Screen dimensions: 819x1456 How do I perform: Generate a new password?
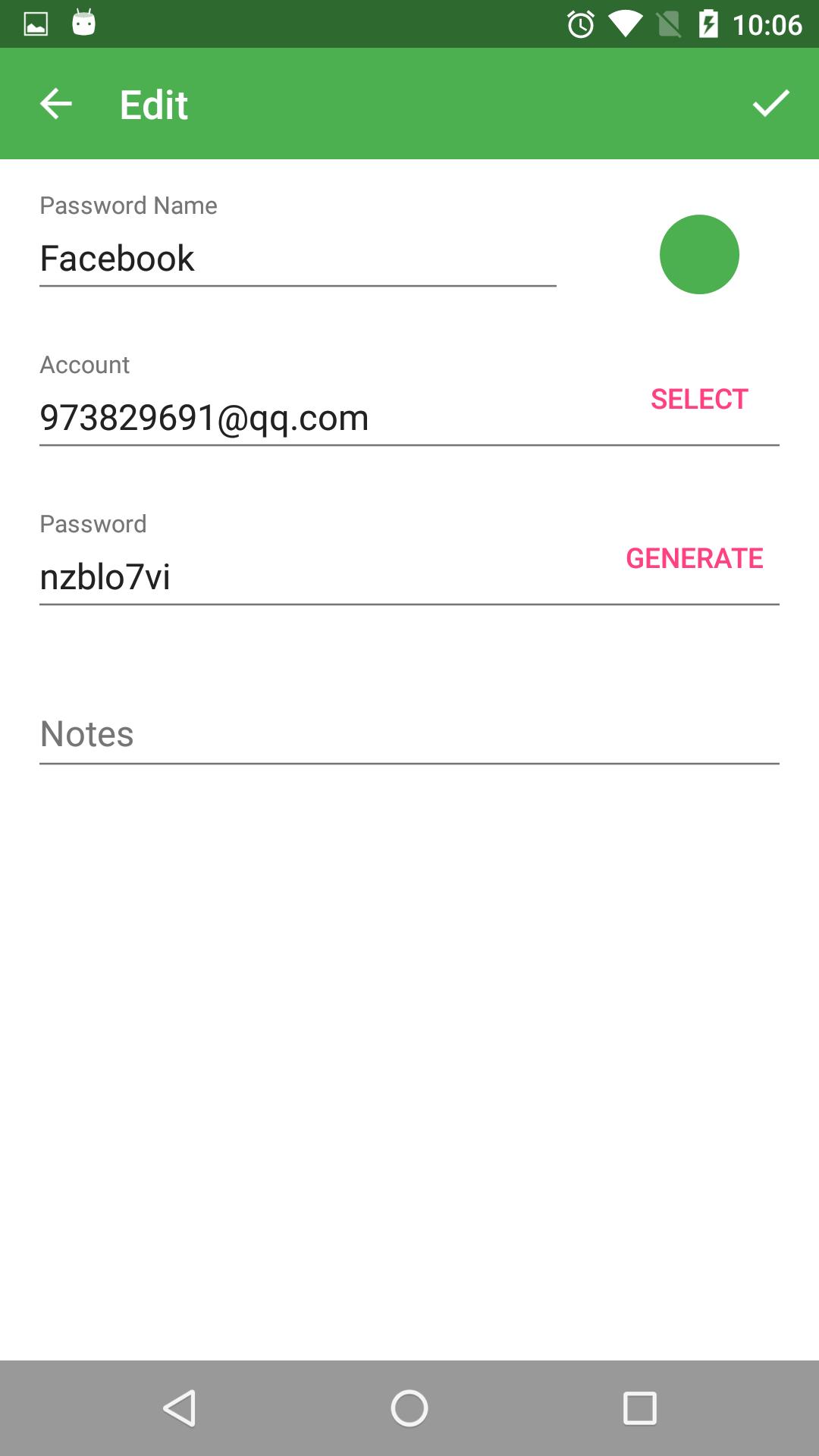[694, 558]
